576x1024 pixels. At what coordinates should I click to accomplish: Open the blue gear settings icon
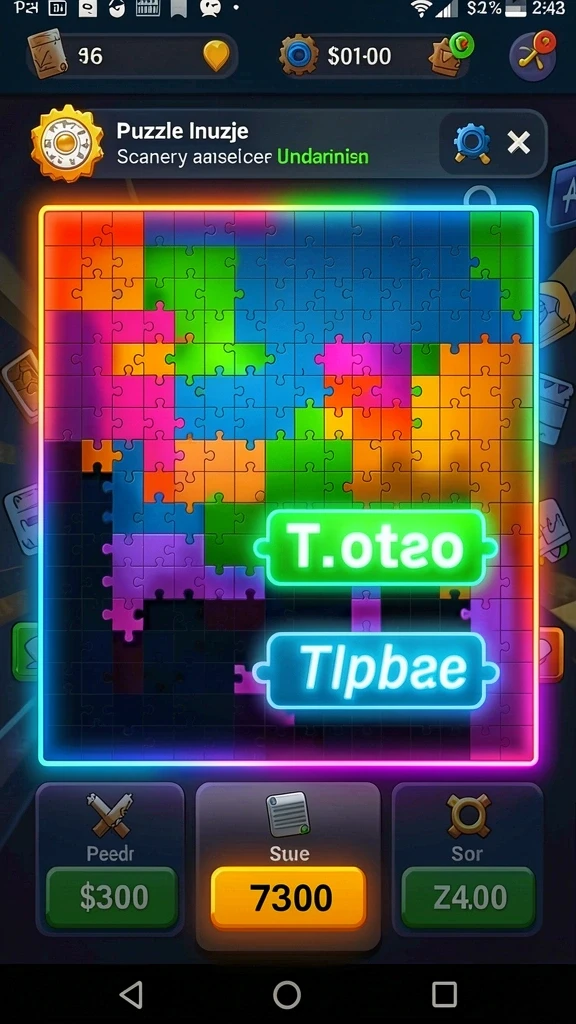pos(472,142)
